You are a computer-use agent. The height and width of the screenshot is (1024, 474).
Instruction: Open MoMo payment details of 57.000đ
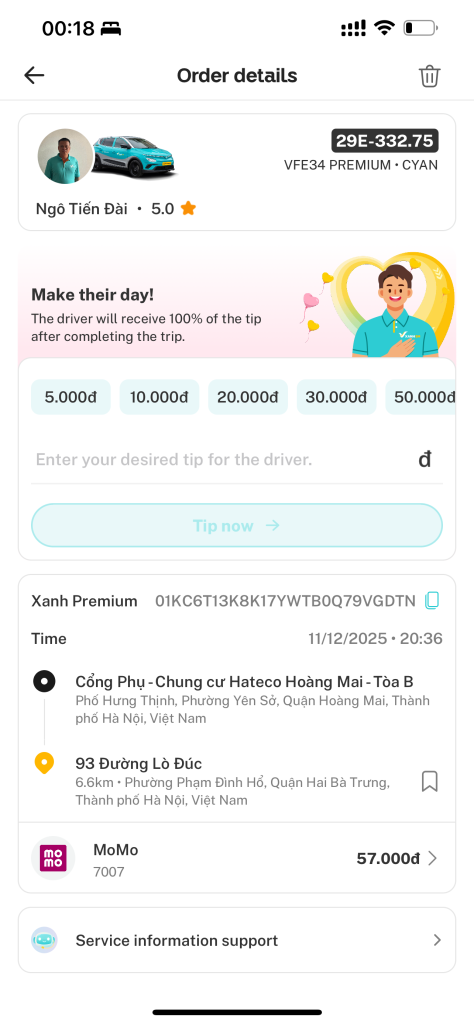pos(237,858)
